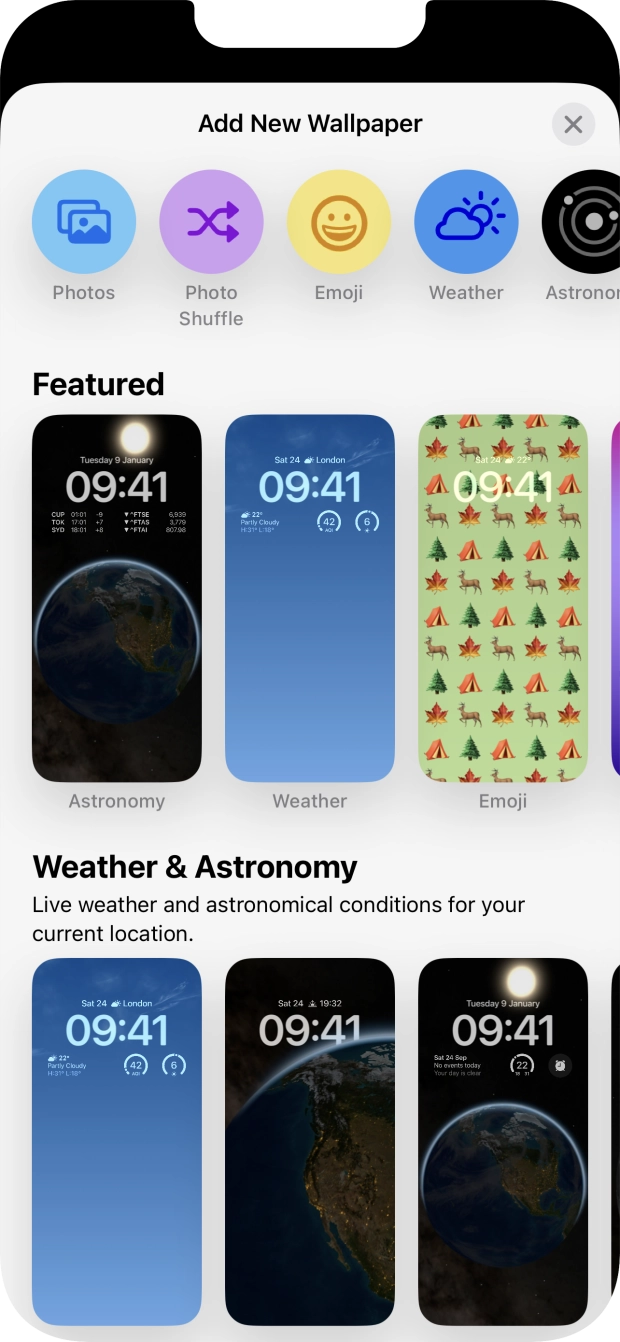
Task: Open the Weather wallpaper category
Action: (x=466, y=222)
